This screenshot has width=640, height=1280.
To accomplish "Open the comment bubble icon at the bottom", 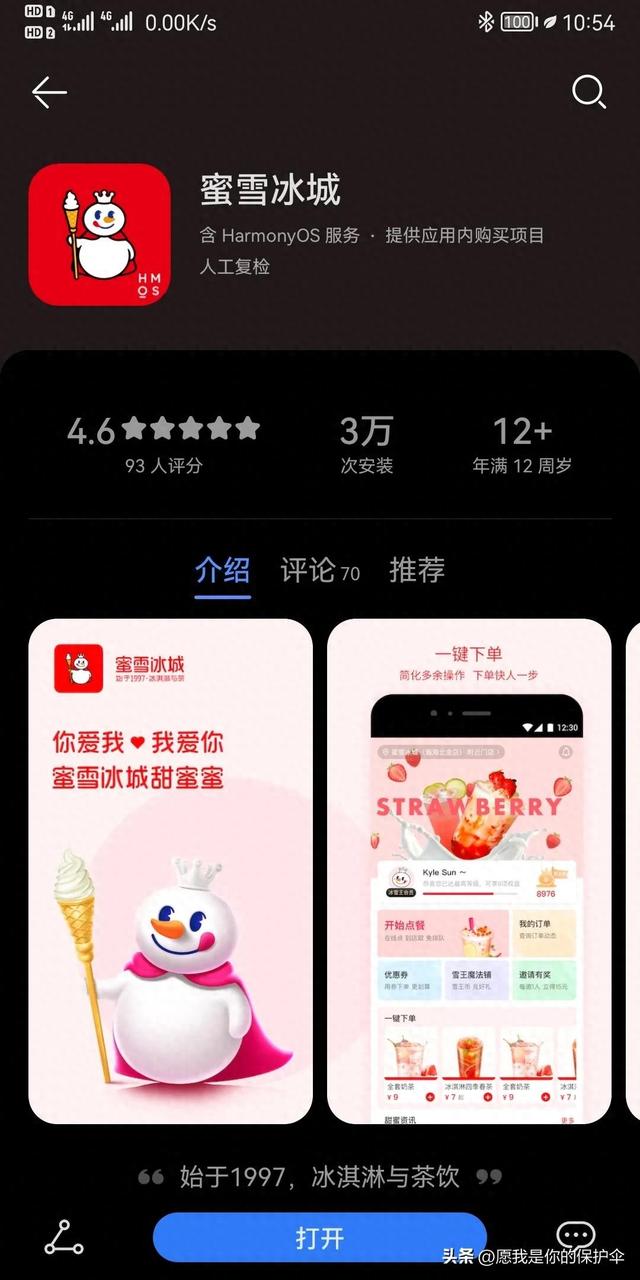I will click(x=575, y=1236).
